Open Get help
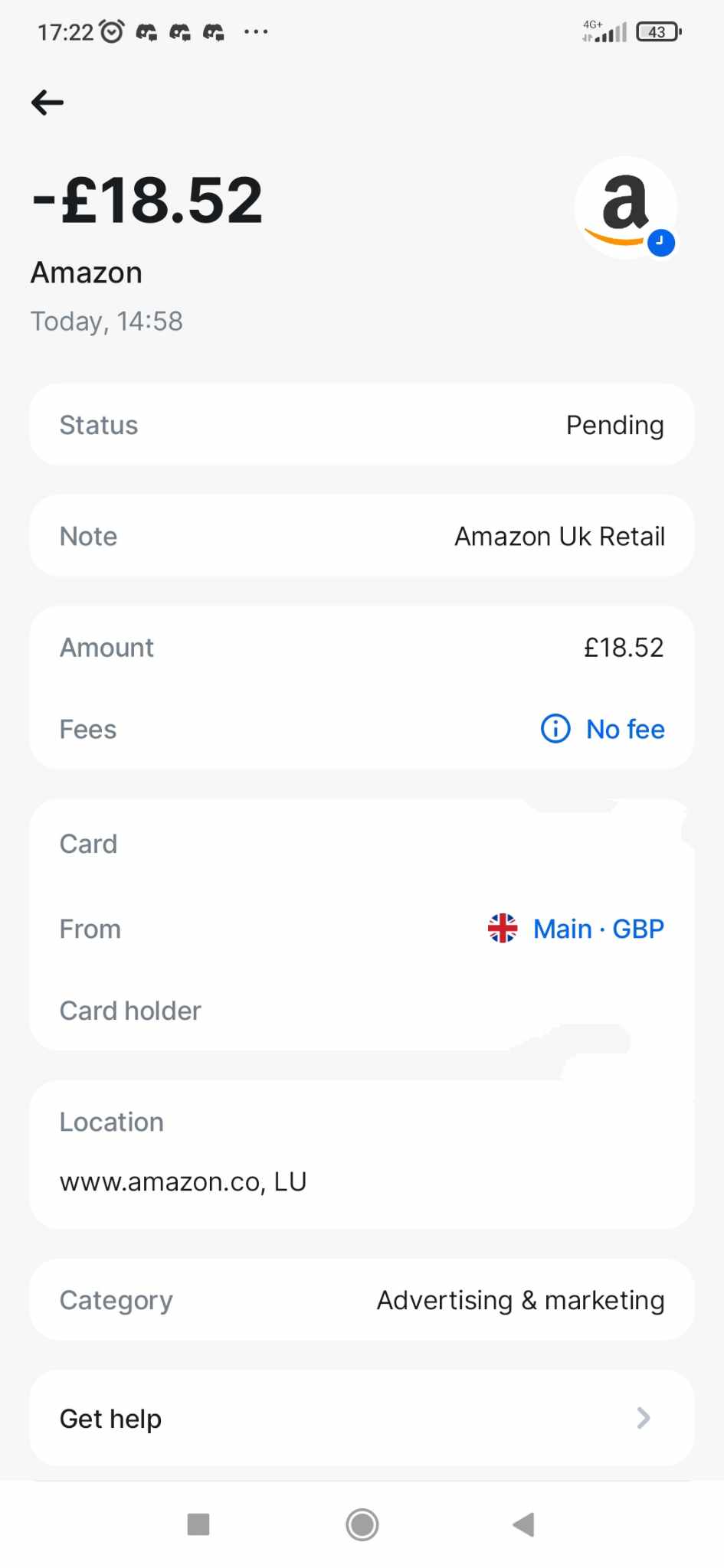The image size is (724, 1568). 362,1419
